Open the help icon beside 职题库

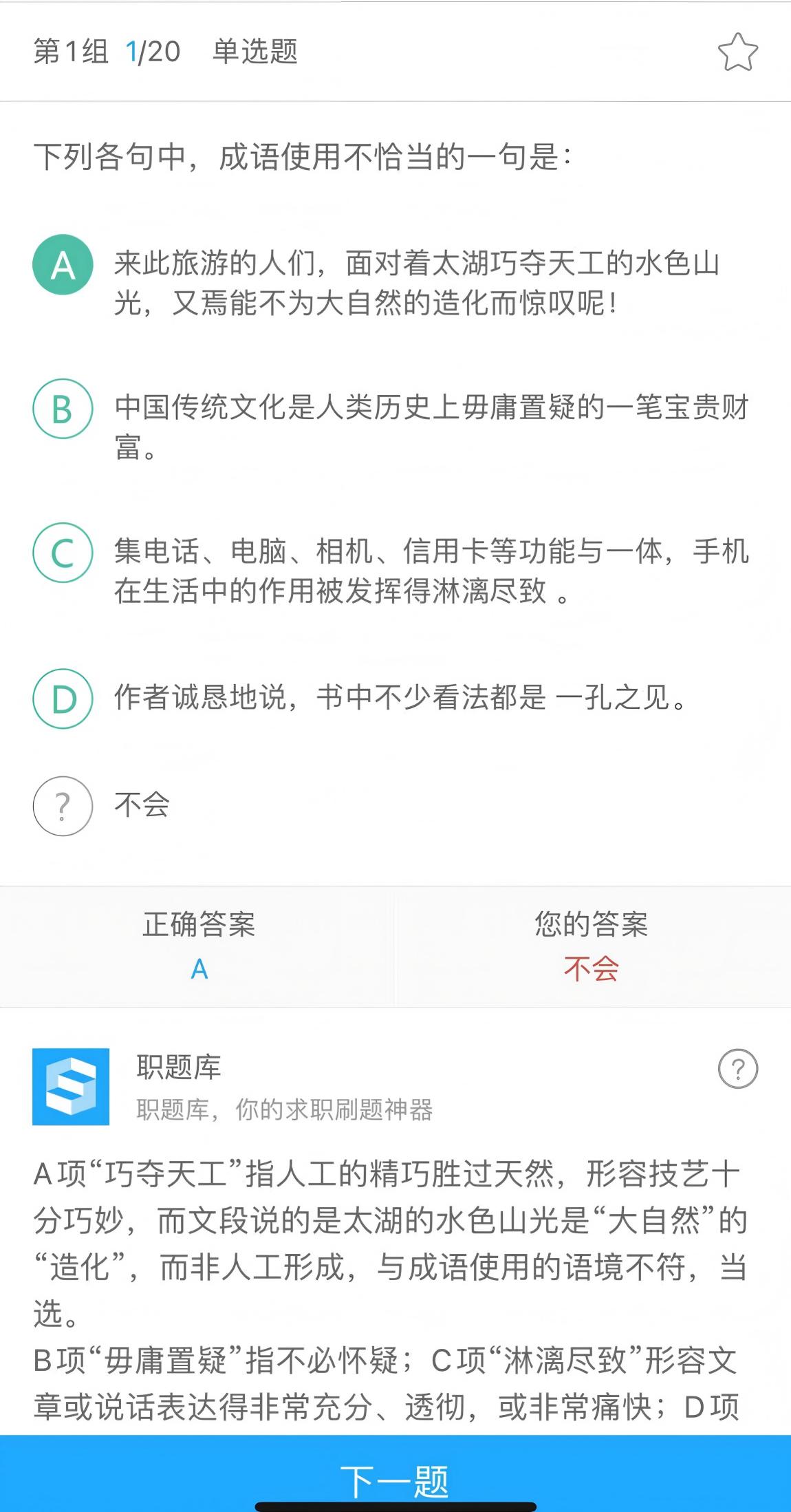coord(737,1069)
